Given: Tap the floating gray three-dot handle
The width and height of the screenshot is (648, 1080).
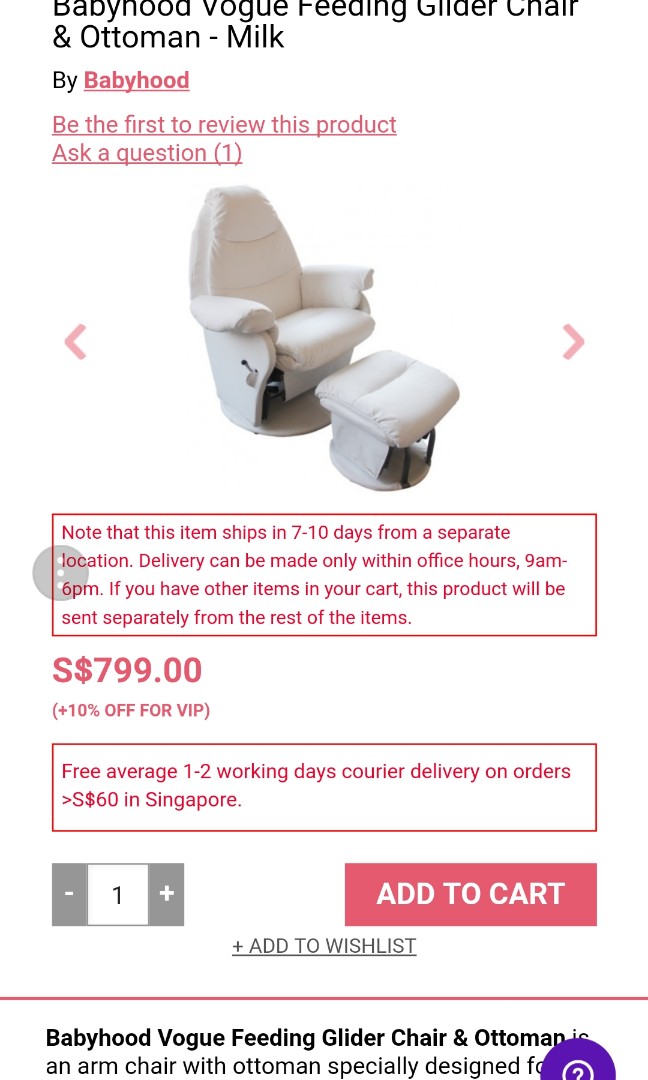Looking at the screenshot, I should (x=60, y=573).
